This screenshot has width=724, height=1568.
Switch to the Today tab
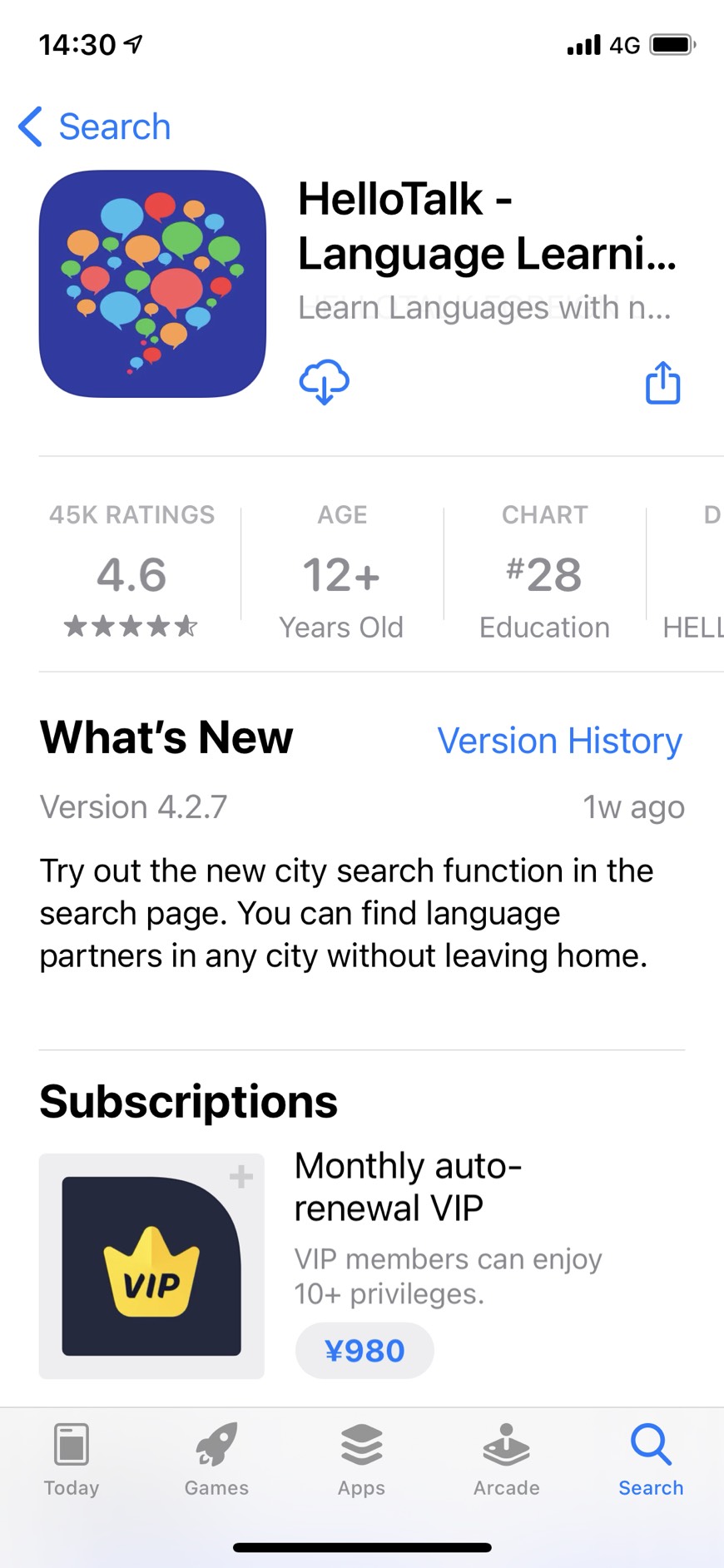pyautogui.click(x=72, y=1459)
